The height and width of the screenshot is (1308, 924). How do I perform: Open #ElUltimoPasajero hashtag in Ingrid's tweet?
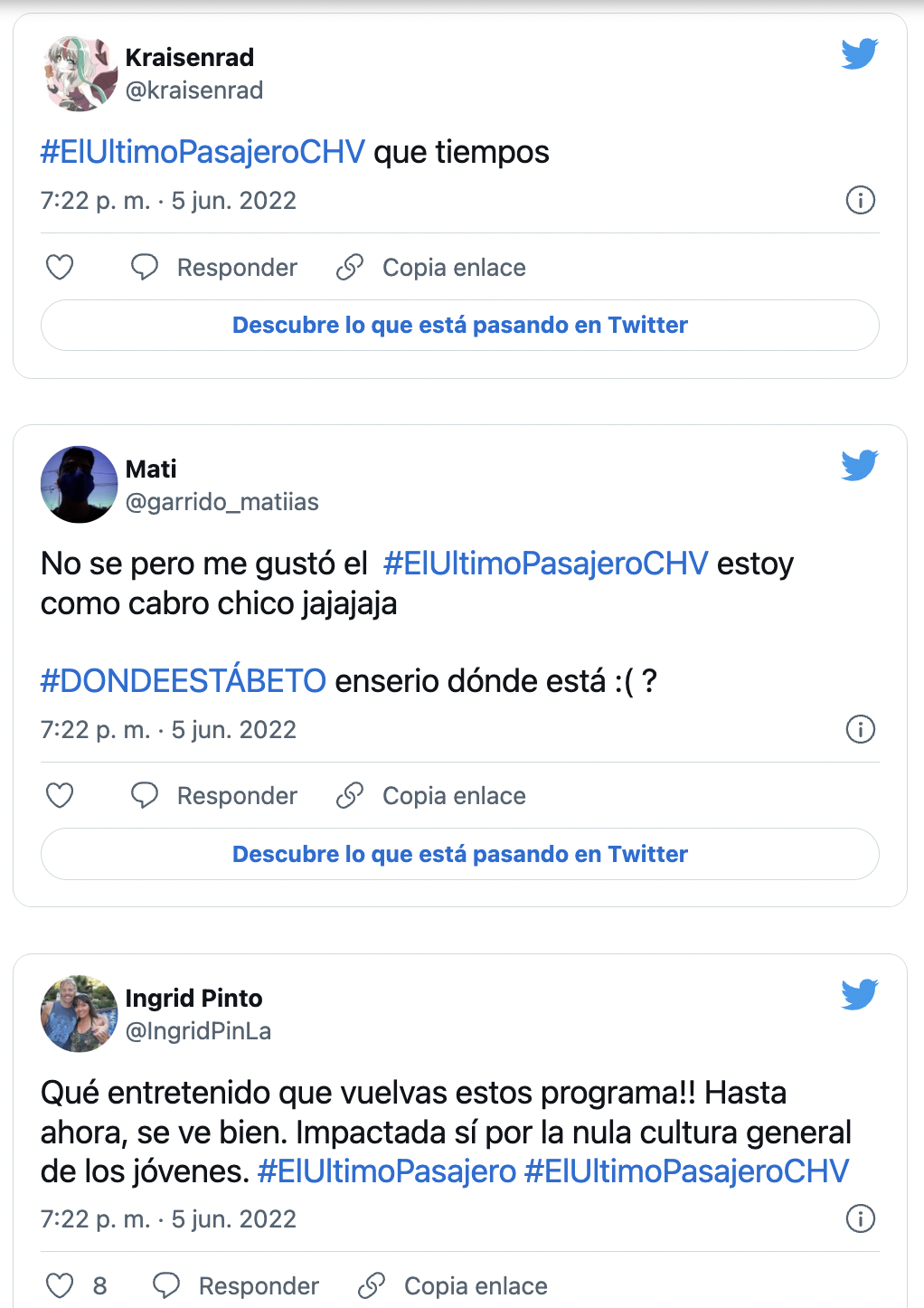(387, 1171)
